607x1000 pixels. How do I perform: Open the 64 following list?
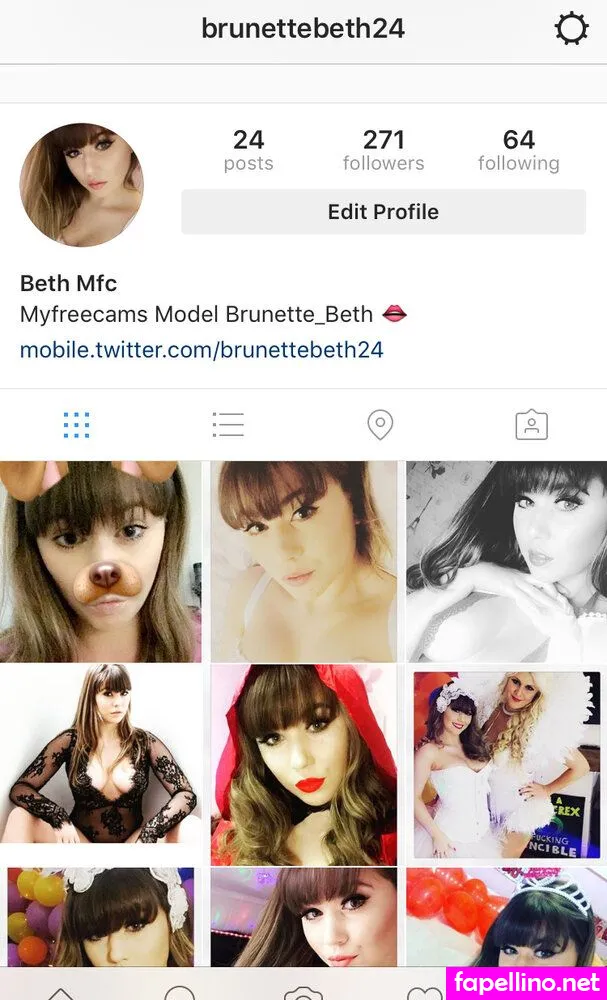tap(518, 150)
